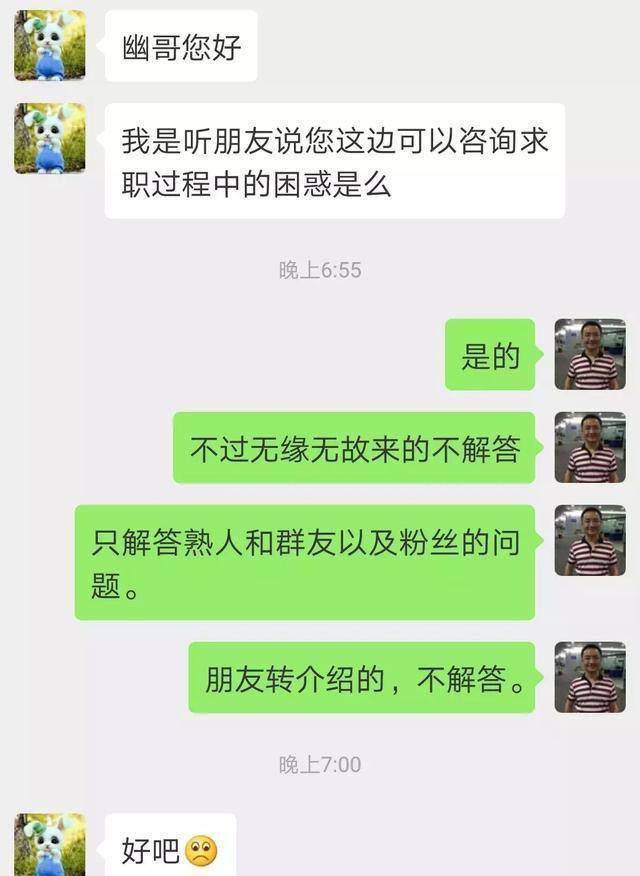View avatar next to the 朋友转介绍的，不解答 message
The image size is (640, 876).
pyautogui.click(x=590, y=677)
